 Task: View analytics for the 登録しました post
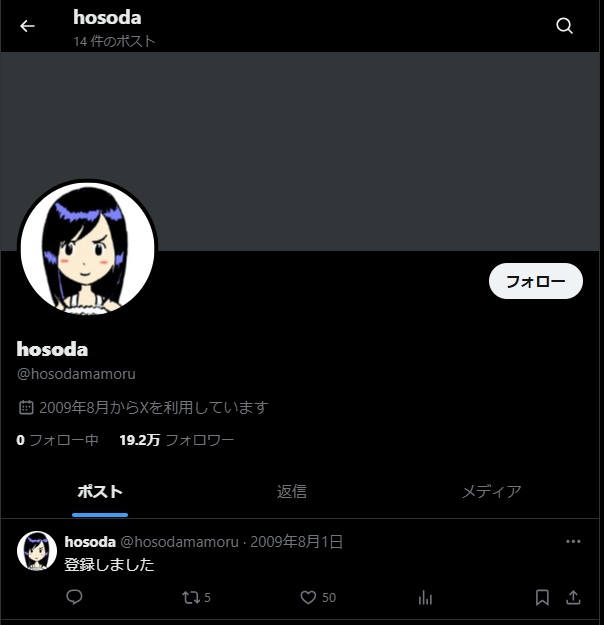coord(425,597)
